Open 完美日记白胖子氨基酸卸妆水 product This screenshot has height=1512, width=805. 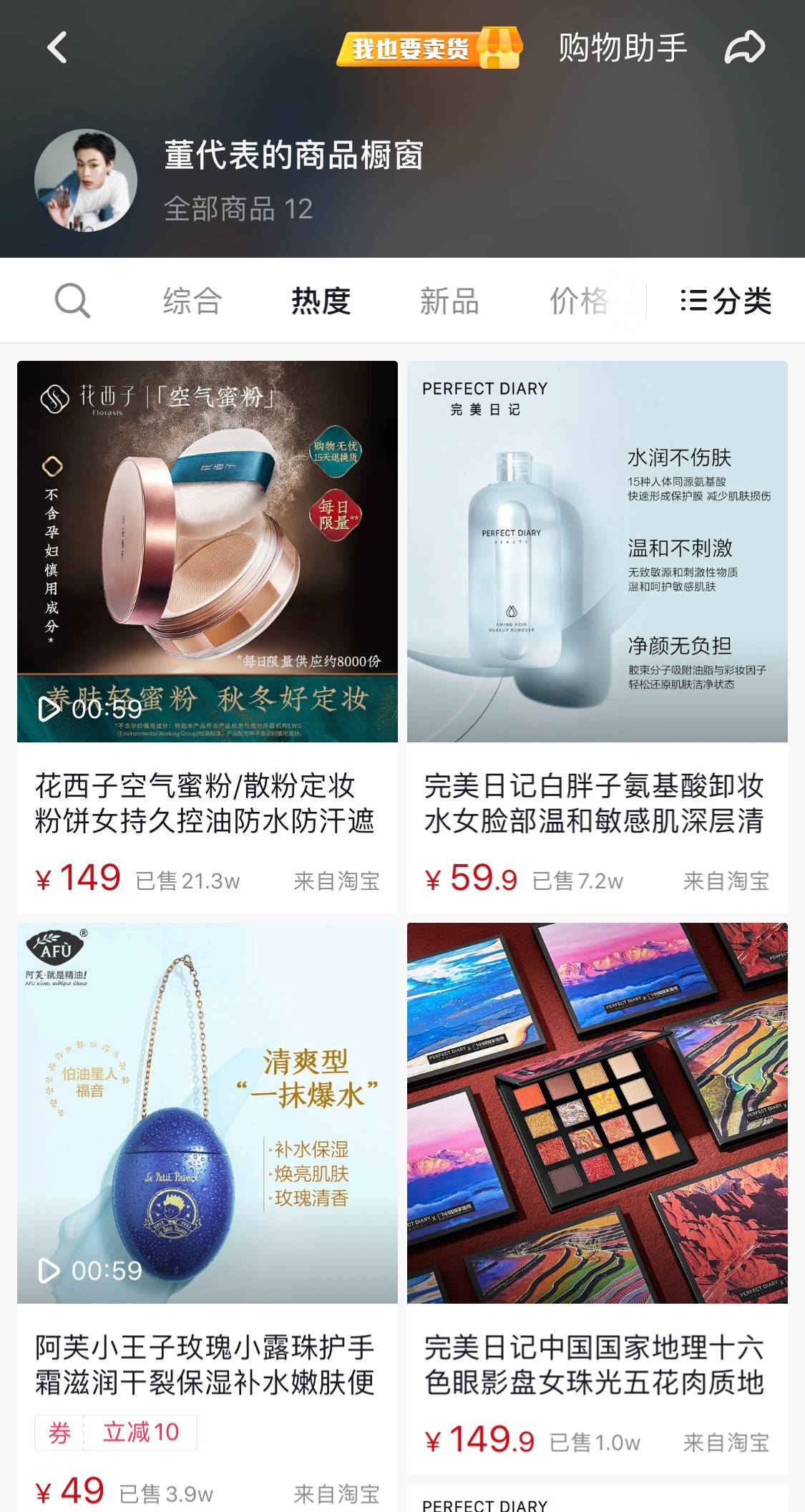pos(597,637)
